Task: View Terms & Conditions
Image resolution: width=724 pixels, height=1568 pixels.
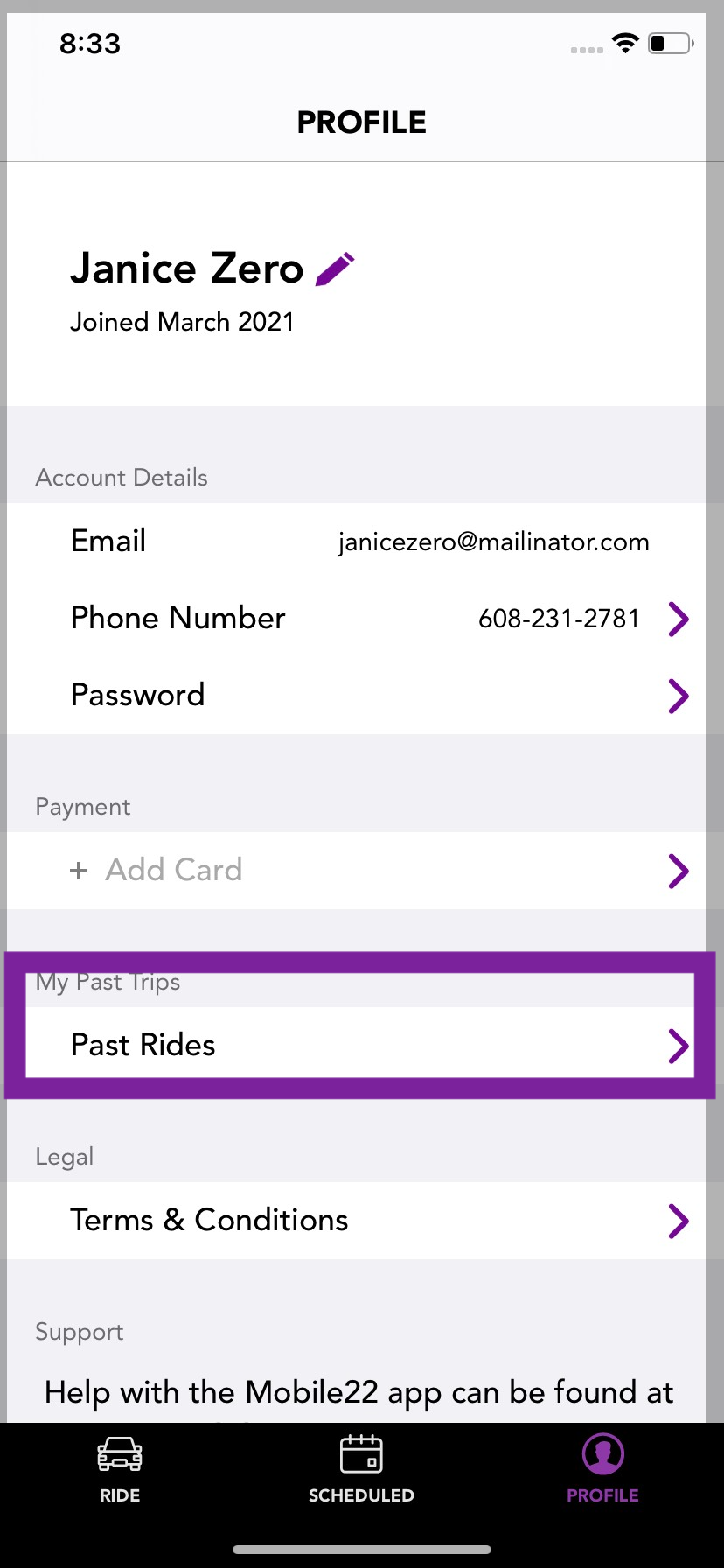Action: tap(362, 1221)
